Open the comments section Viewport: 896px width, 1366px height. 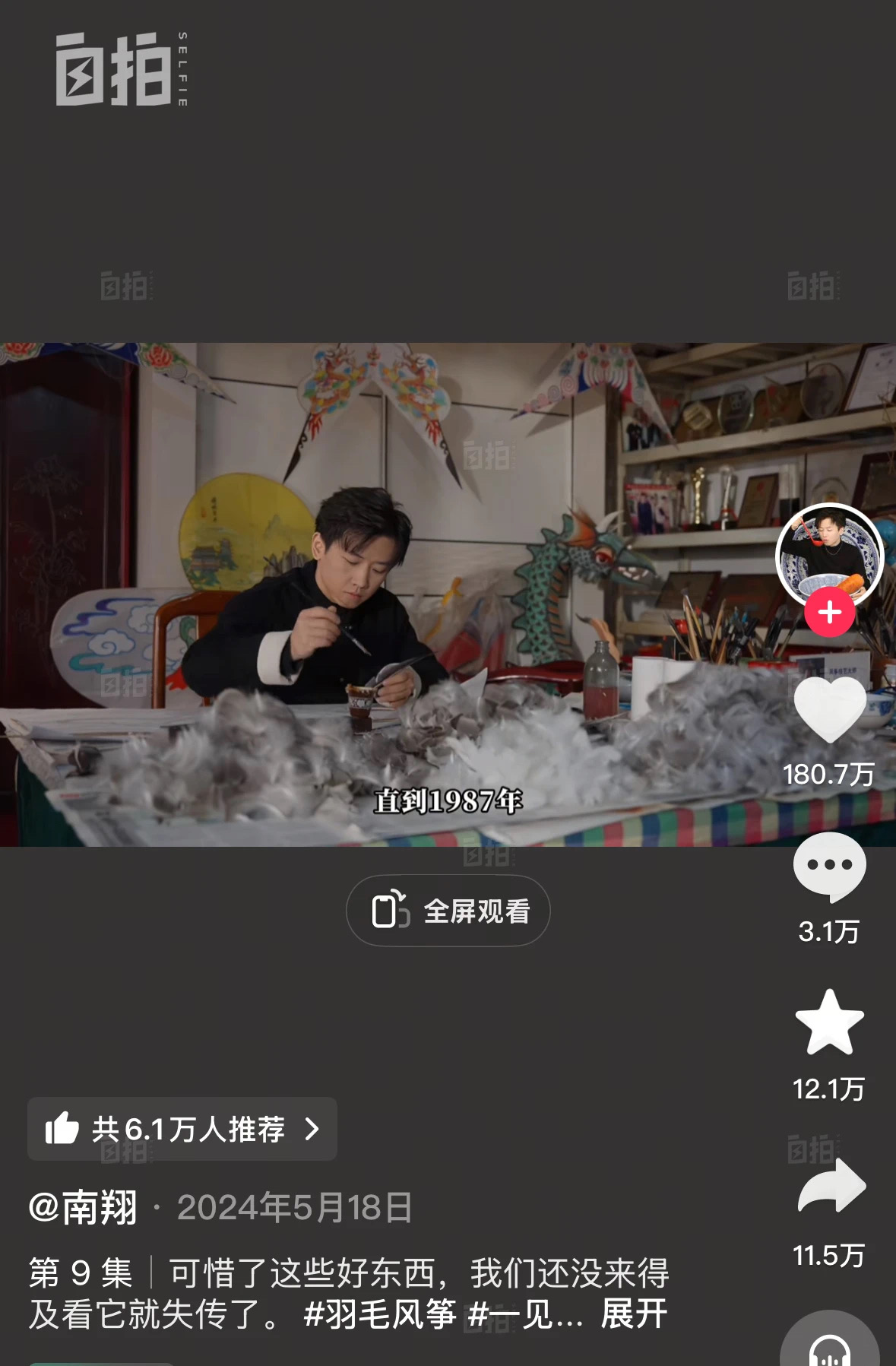tap(829, 867)
